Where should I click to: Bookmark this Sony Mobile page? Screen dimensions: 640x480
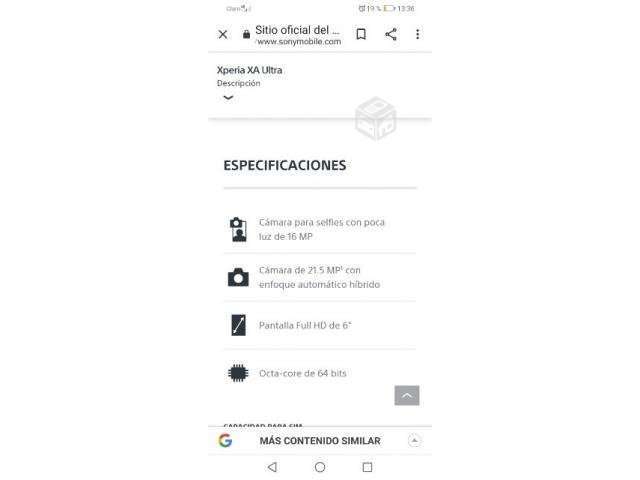coord(361,34)
